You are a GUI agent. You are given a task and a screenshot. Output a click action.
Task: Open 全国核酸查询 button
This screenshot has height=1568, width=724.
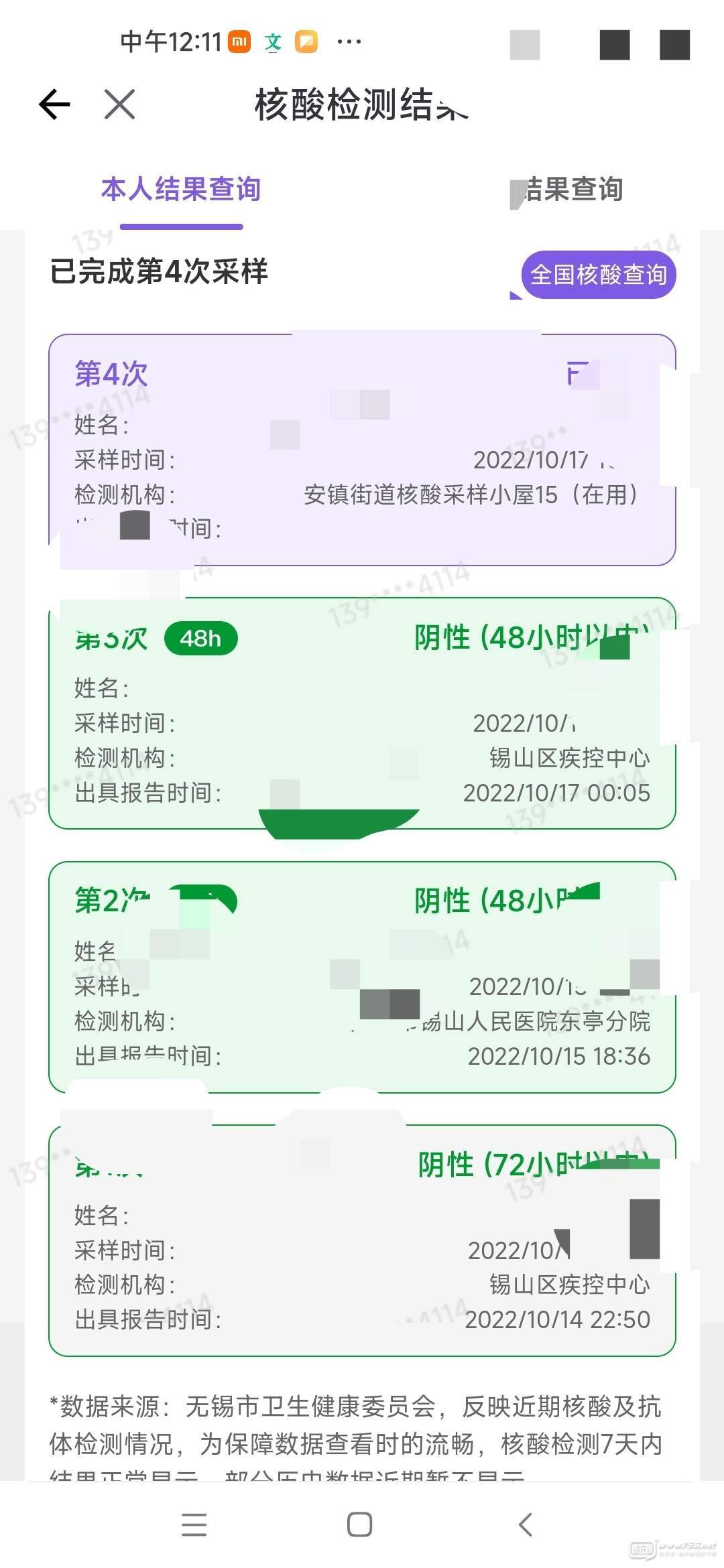(598, 275)
